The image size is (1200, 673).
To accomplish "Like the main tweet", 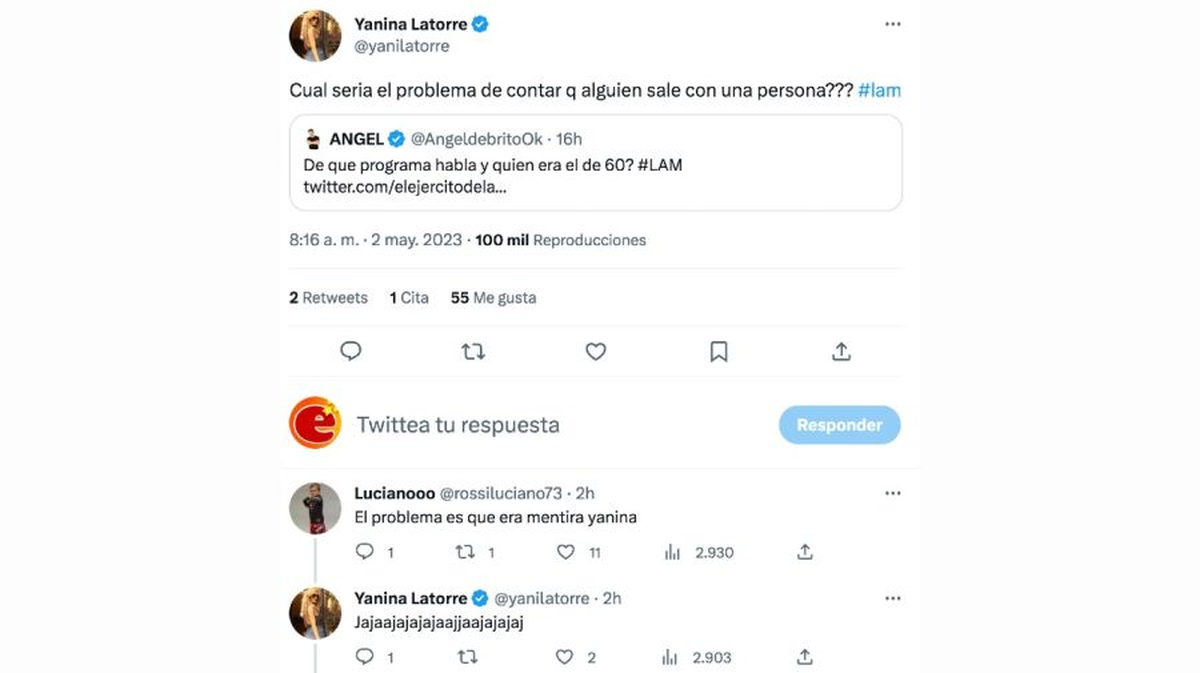I will coord(596,351).
